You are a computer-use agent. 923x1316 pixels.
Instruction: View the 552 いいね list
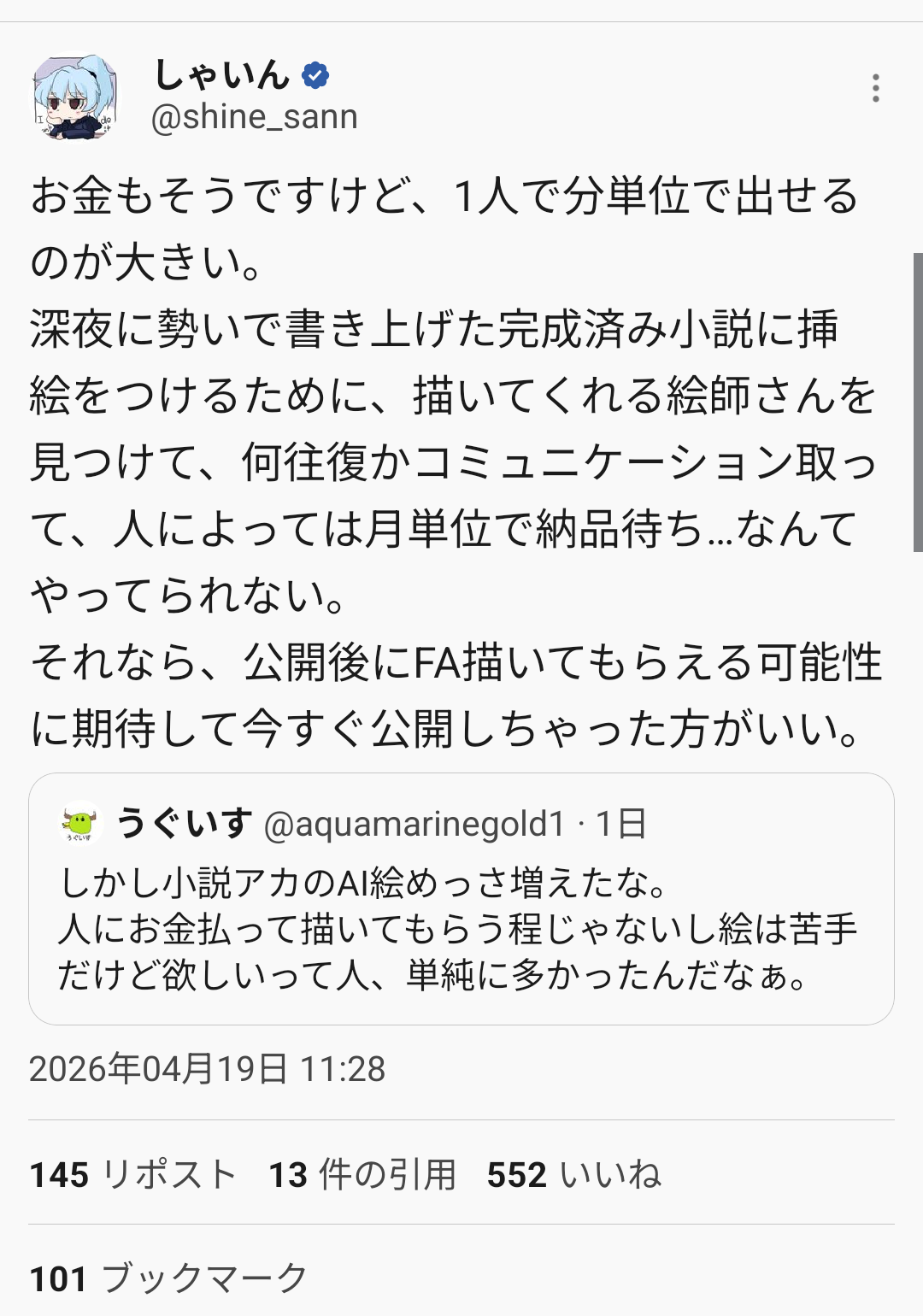pyautogui.click(x=573, y=1175)
